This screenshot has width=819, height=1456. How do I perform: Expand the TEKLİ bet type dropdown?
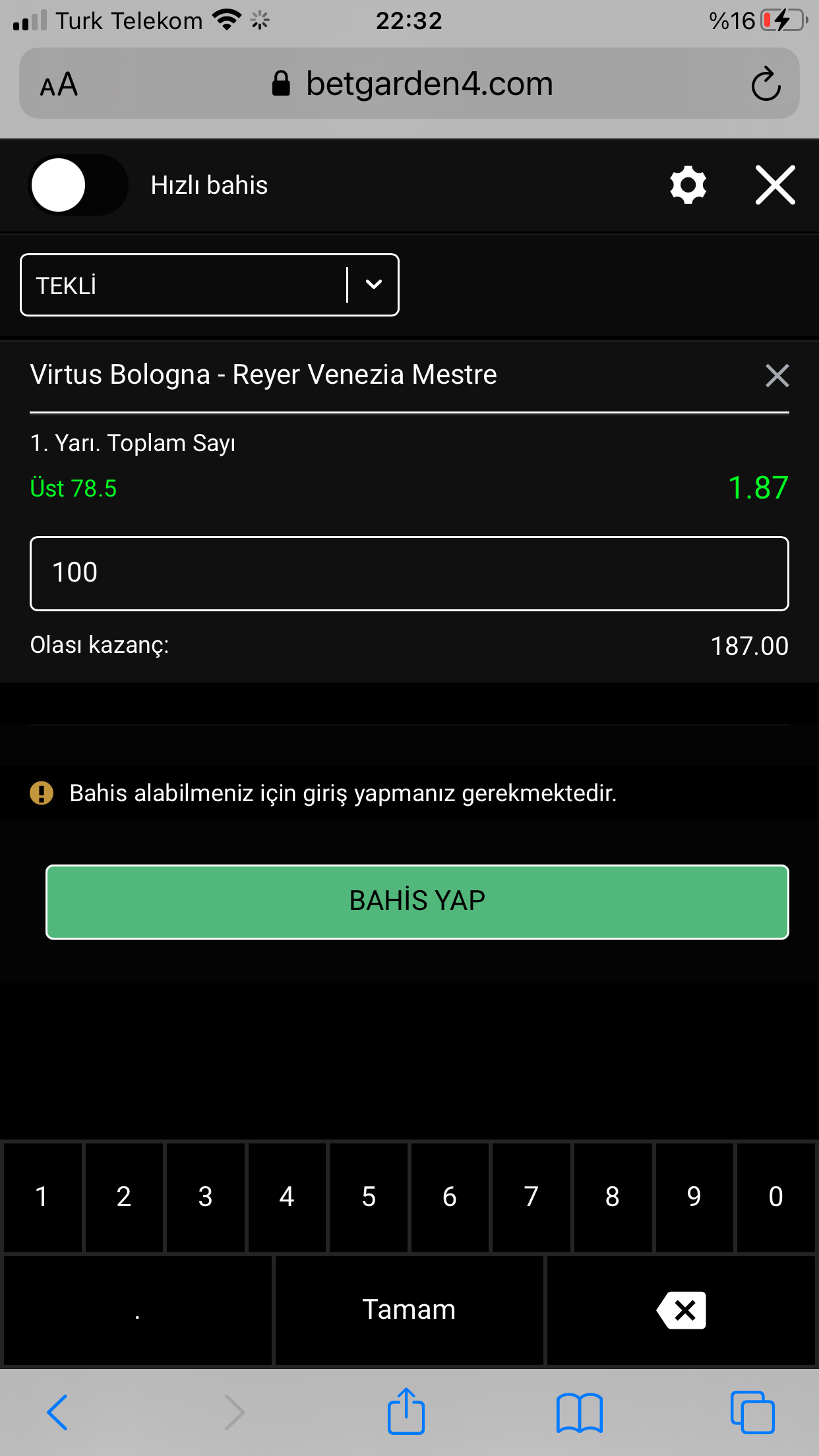pos(210,285)
